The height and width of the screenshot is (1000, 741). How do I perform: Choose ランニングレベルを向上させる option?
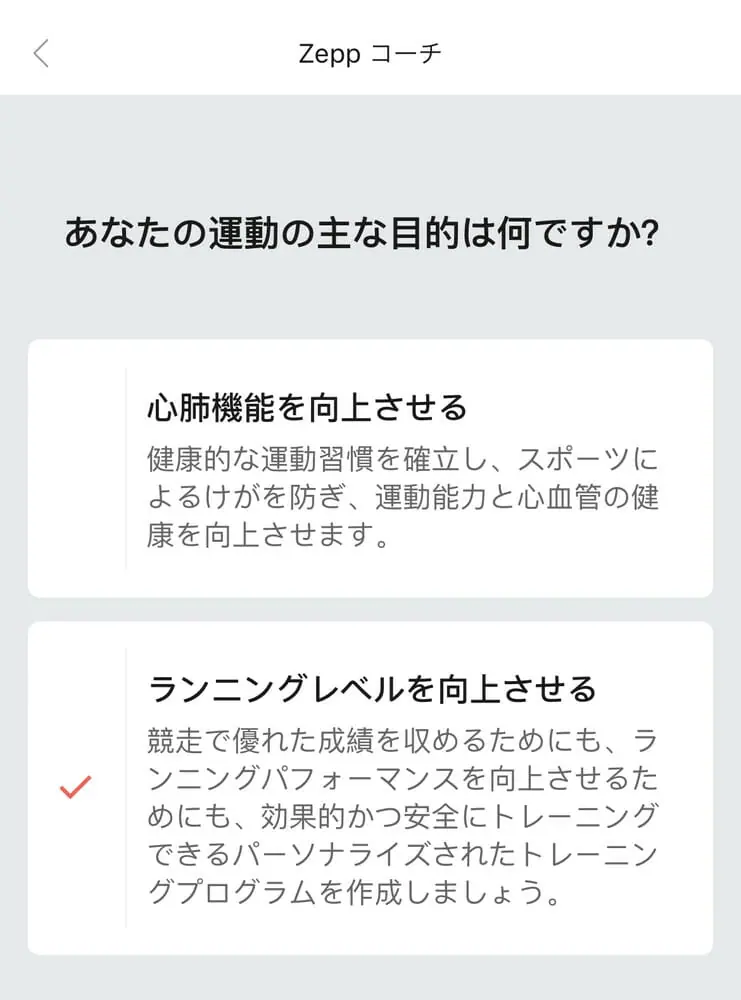pyautogui.click(x=370, y=787)
